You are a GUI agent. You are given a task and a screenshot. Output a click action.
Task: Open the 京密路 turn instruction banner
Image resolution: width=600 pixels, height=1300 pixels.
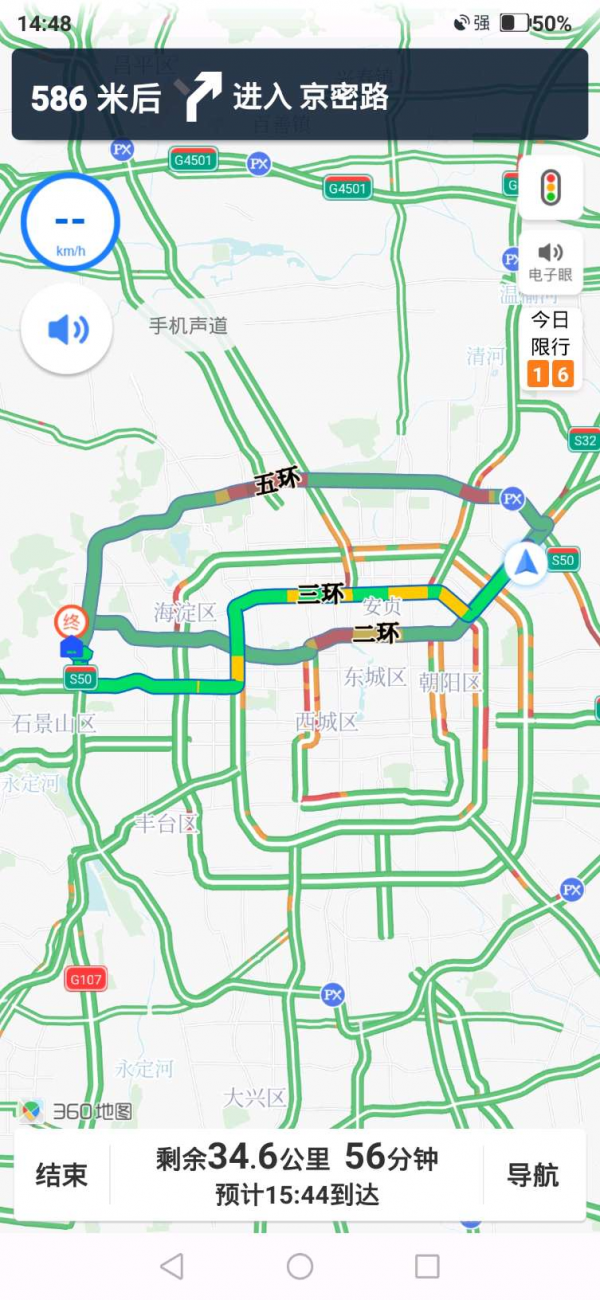tap(300, 96)
